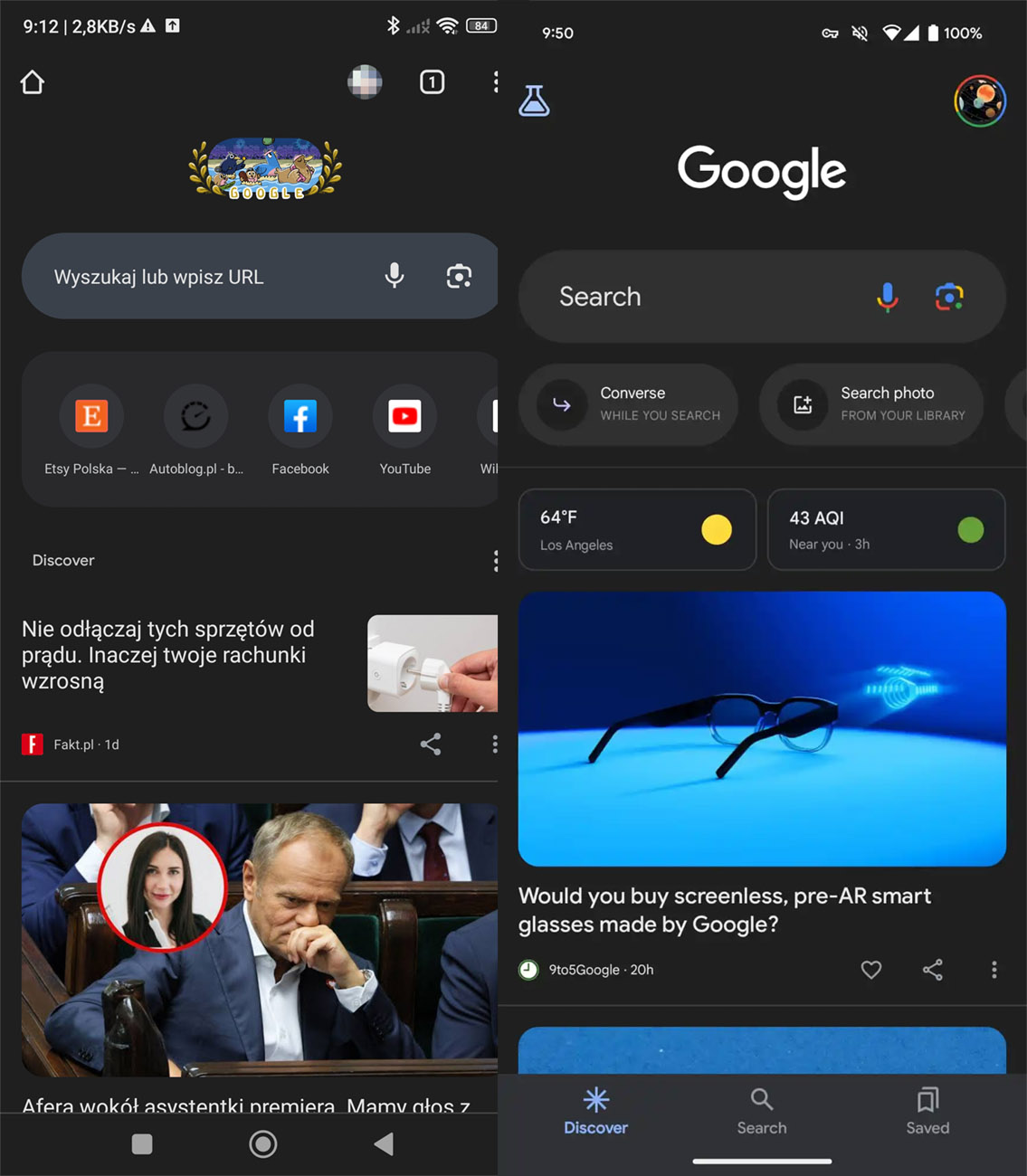Open Google Lens in the Search bar

point(948,296)
